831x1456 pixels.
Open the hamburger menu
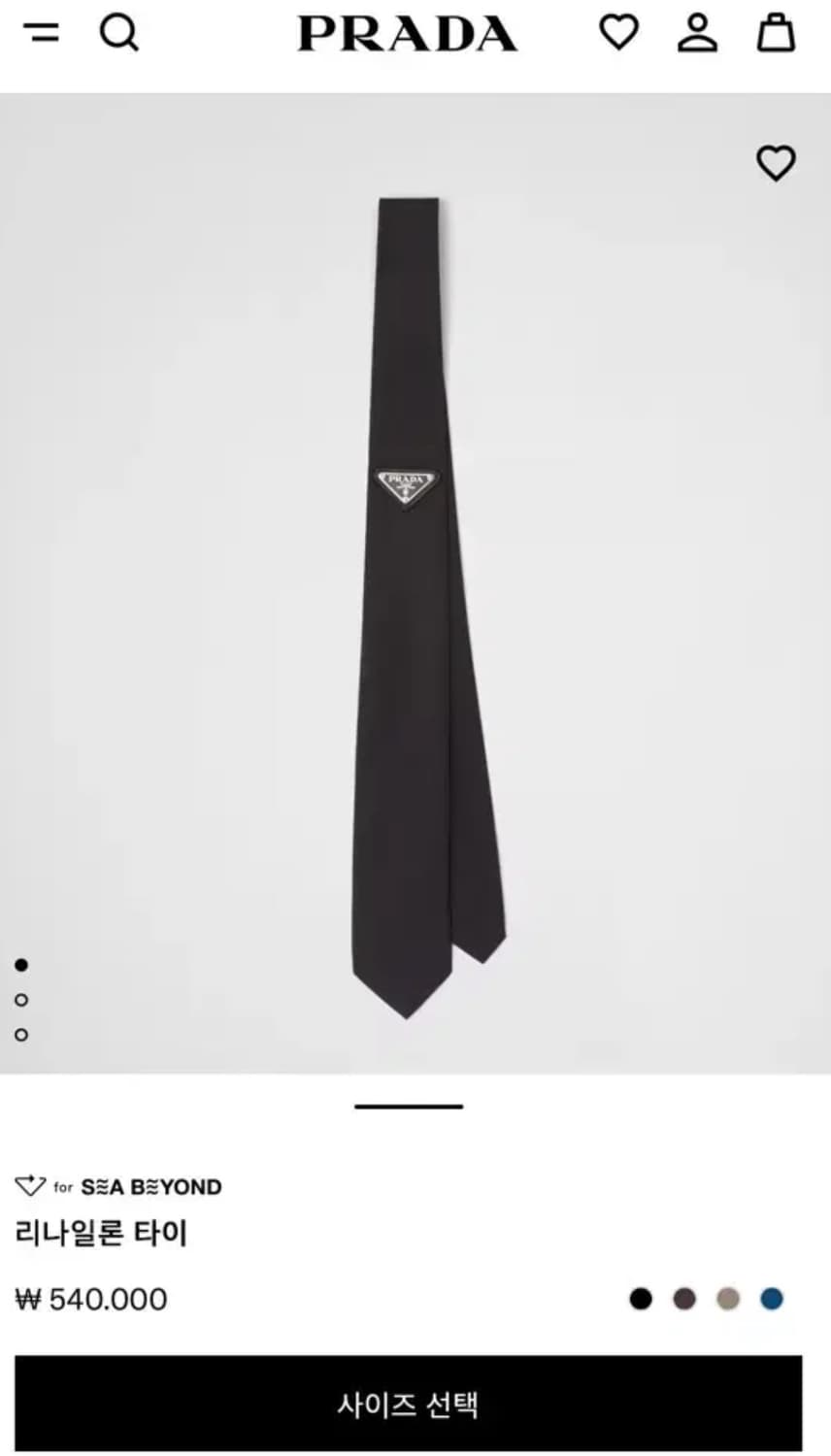pos(41,33)
